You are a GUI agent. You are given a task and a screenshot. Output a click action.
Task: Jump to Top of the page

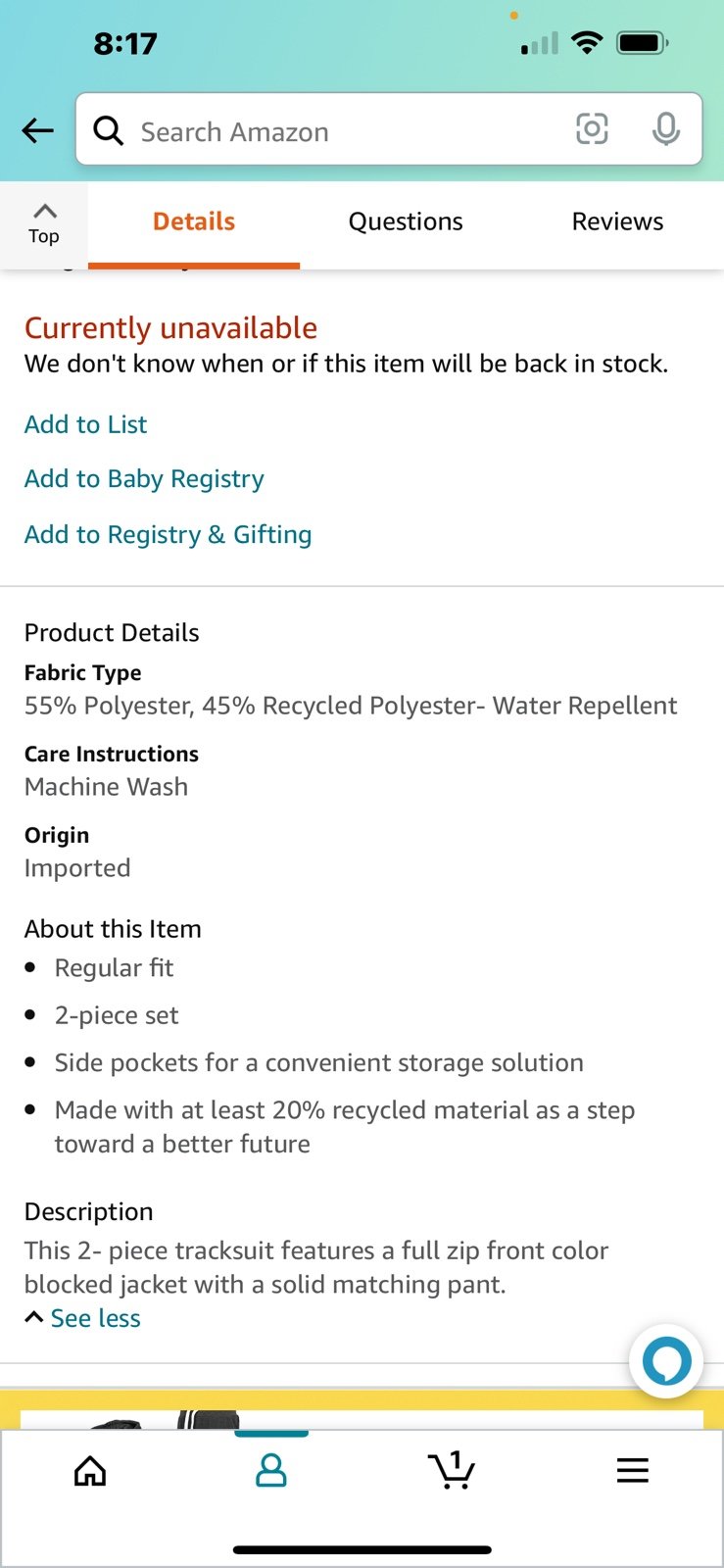click(44, 223)
